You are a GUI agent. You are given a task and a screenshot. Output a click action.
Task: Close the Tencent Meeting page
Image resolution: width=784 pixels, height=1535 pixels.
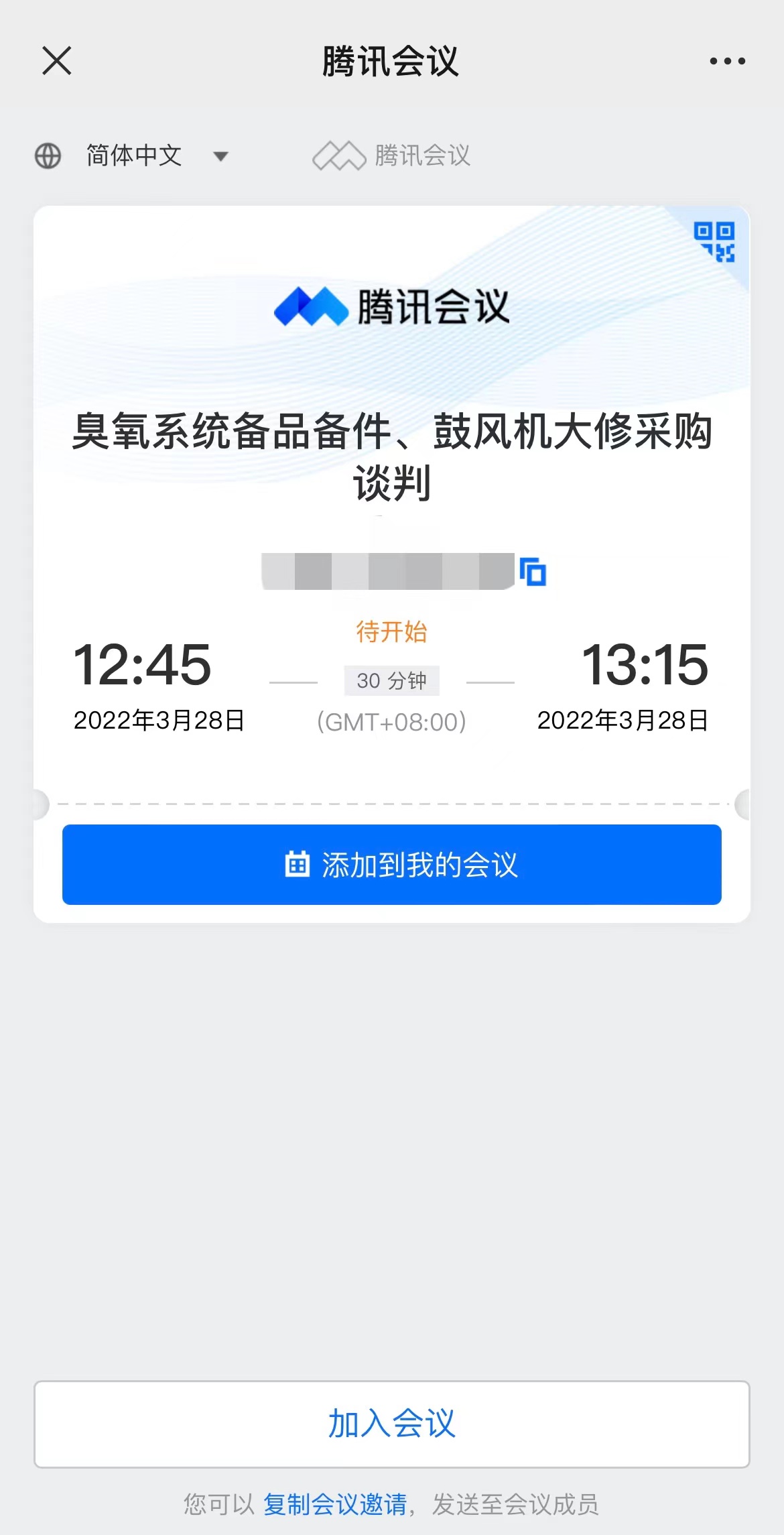(57, 61)
